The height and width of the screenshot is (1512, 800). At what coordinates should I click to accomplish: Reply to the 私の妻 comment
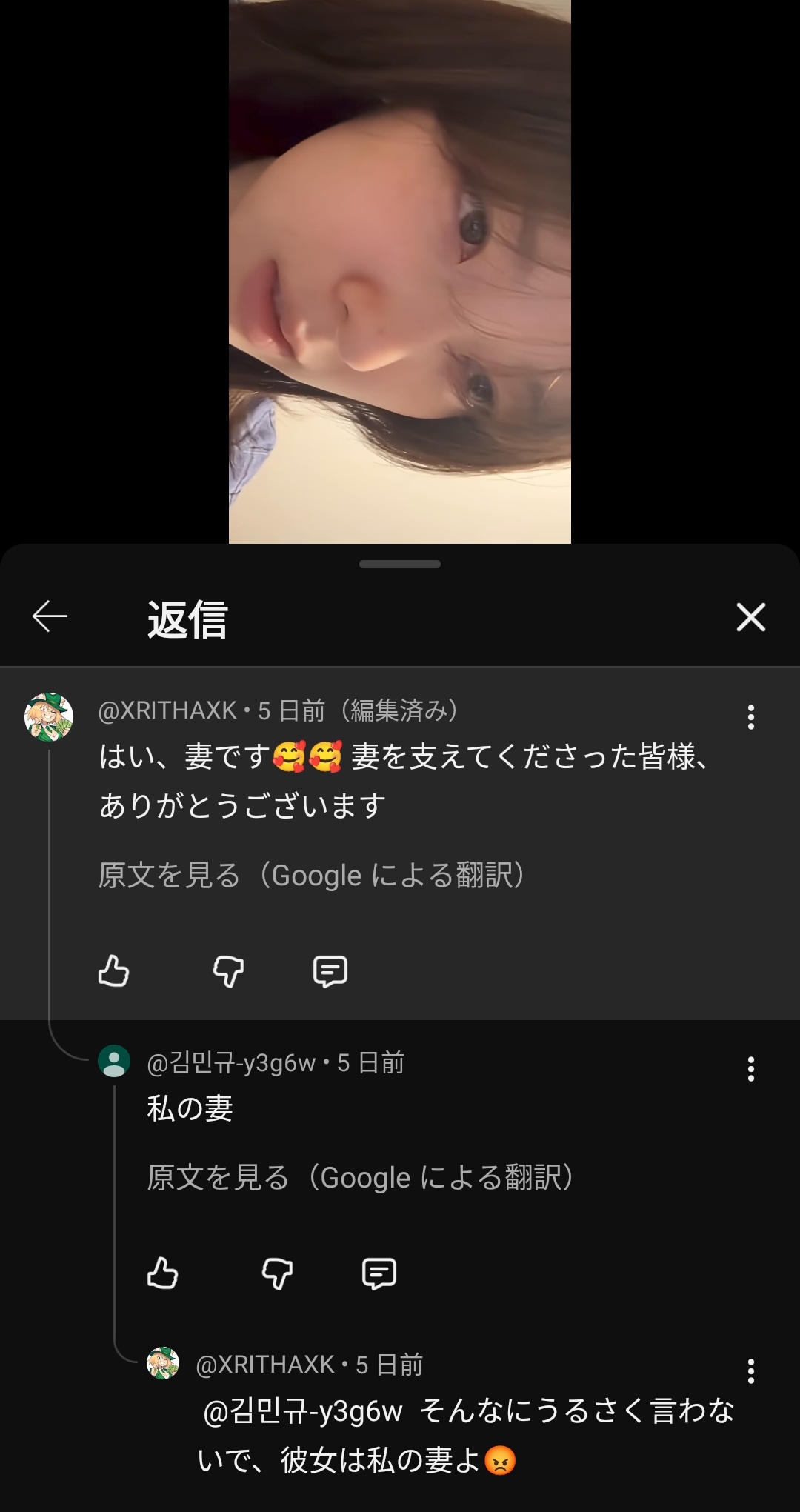(379, 1273)
